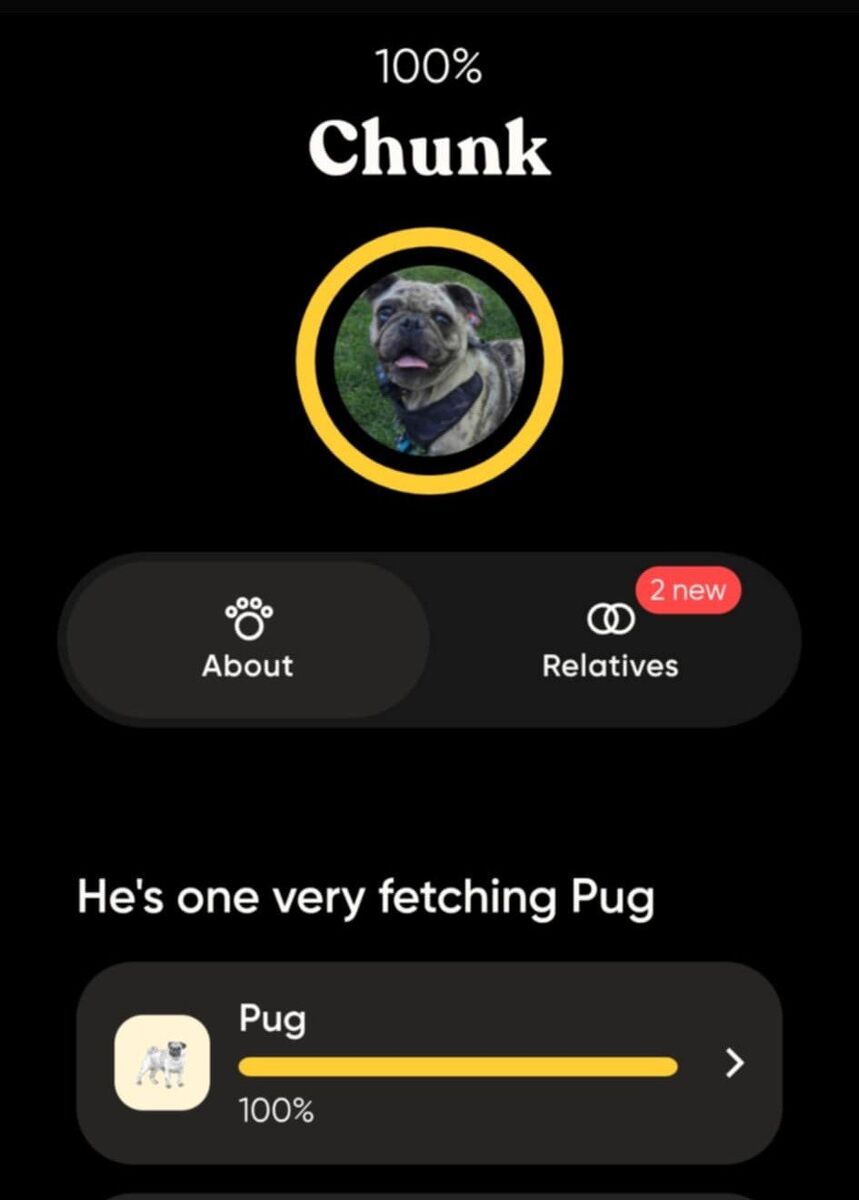Tap Chunk's profile photo
Viewport: 859px width, 1200px height.
(430, 360)
